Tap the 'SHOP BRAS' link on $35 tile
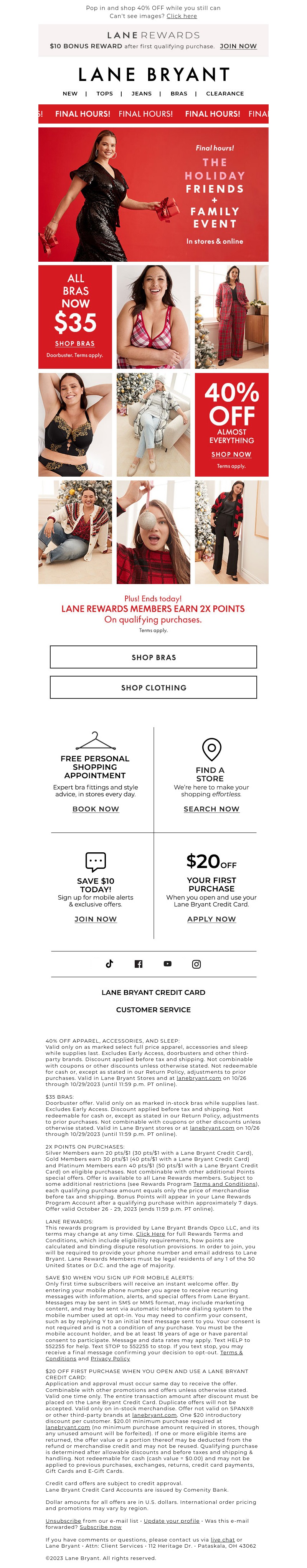The height and width of the screenshot is (1568, 307). click(75, 343)
